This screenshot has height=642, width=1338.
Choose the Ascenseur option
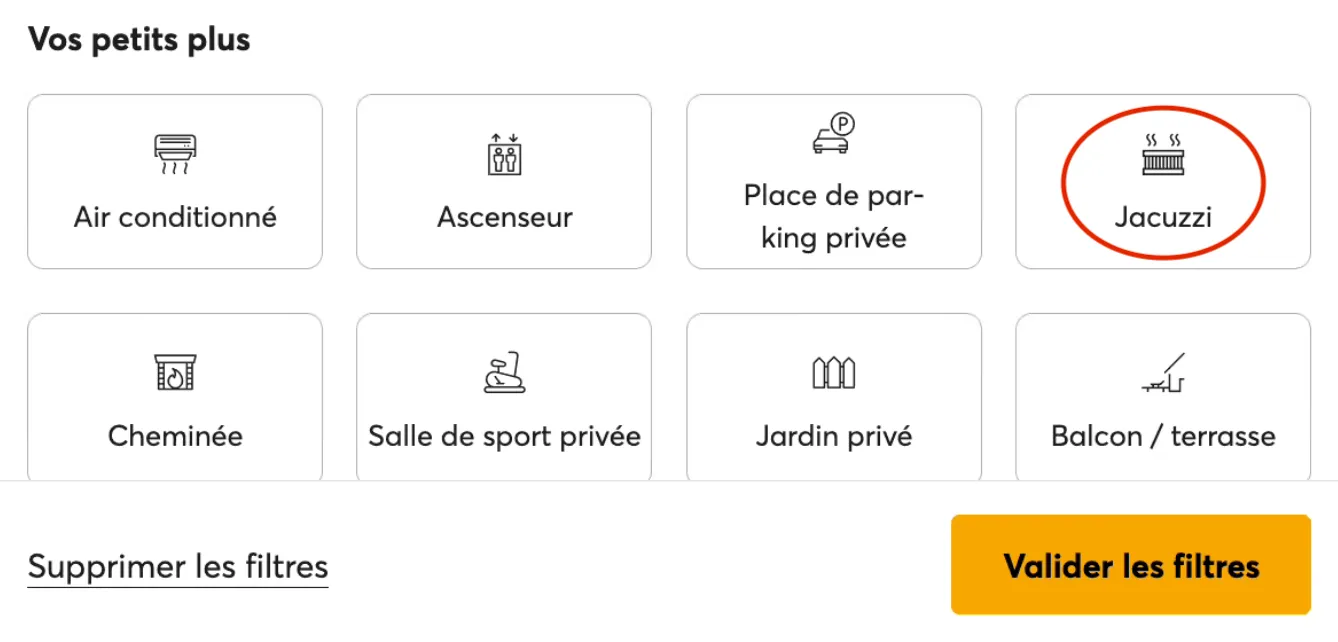(x=504, y=182)
